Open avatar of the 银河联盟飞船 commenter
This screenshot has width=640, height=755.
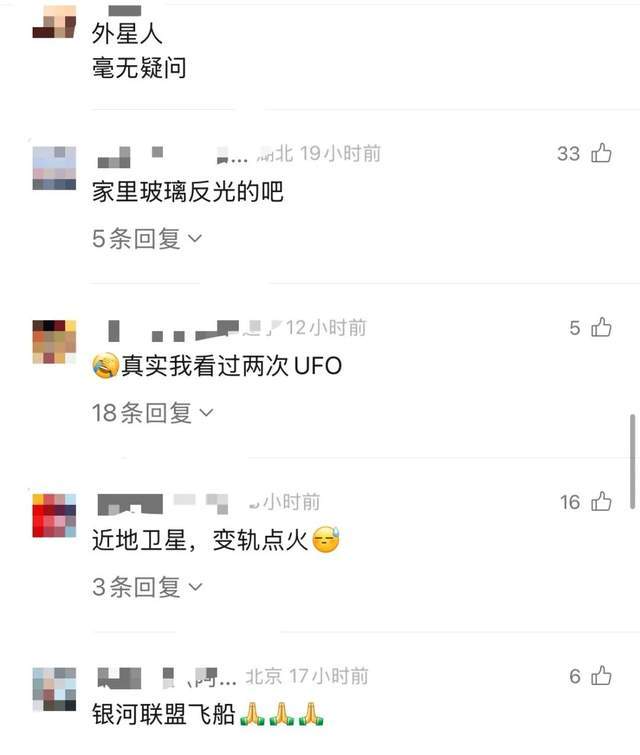(x=55, y=689)
